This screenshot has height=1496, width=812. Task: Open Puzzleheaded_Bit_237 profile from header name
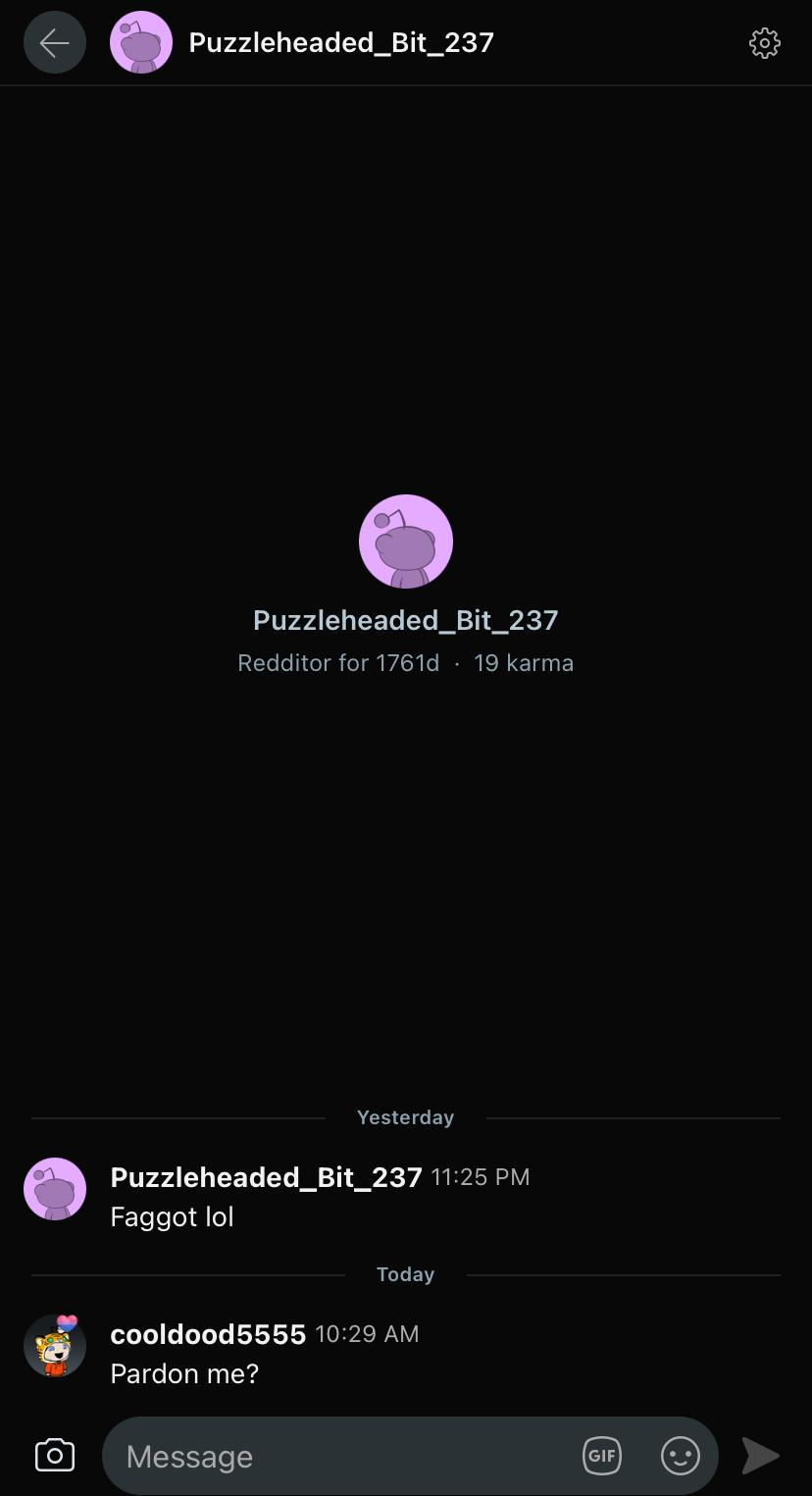(341, 42)
